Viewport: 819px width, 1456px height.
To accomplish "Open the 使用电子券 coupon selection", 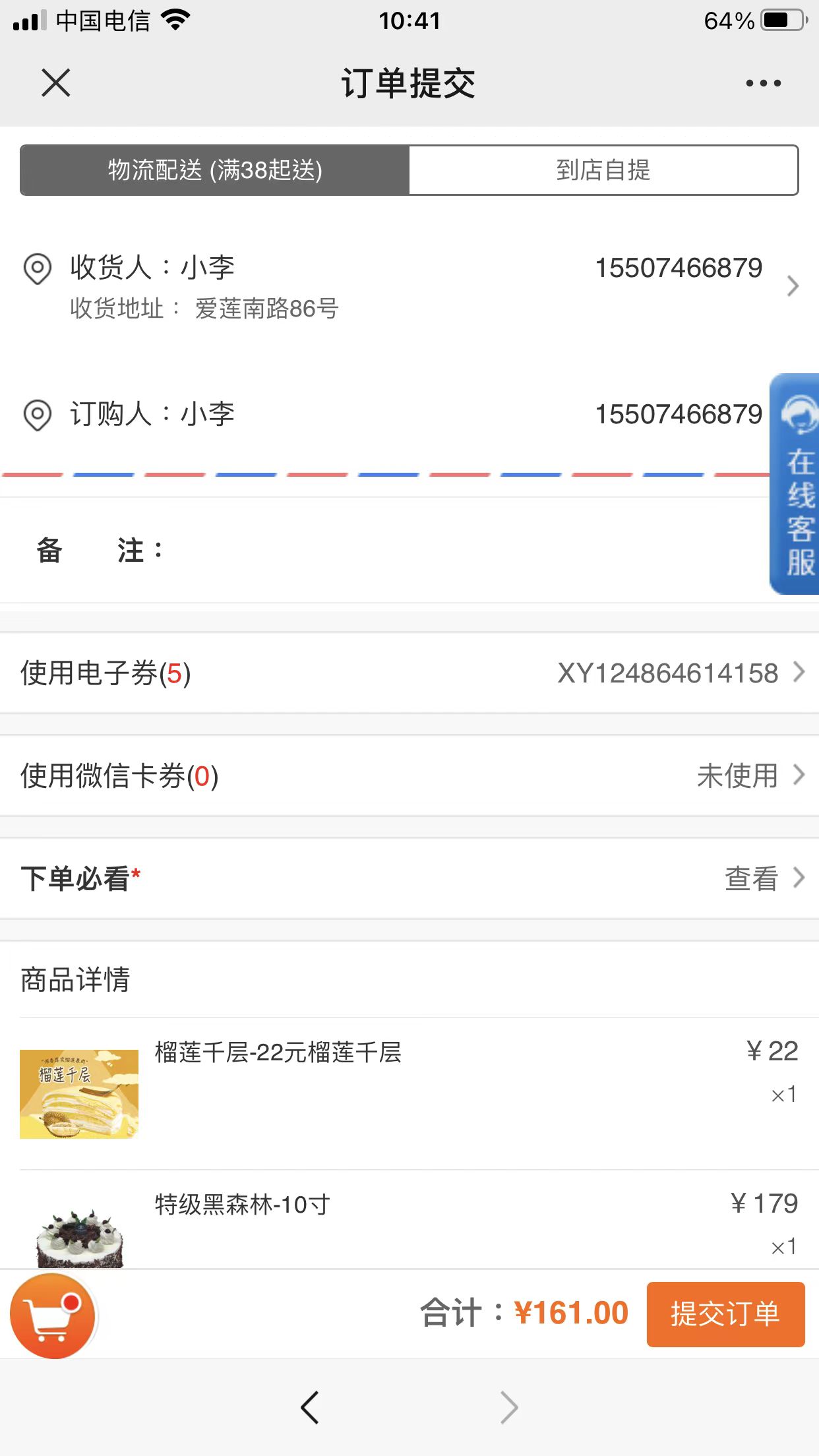I will pos(409,673).
